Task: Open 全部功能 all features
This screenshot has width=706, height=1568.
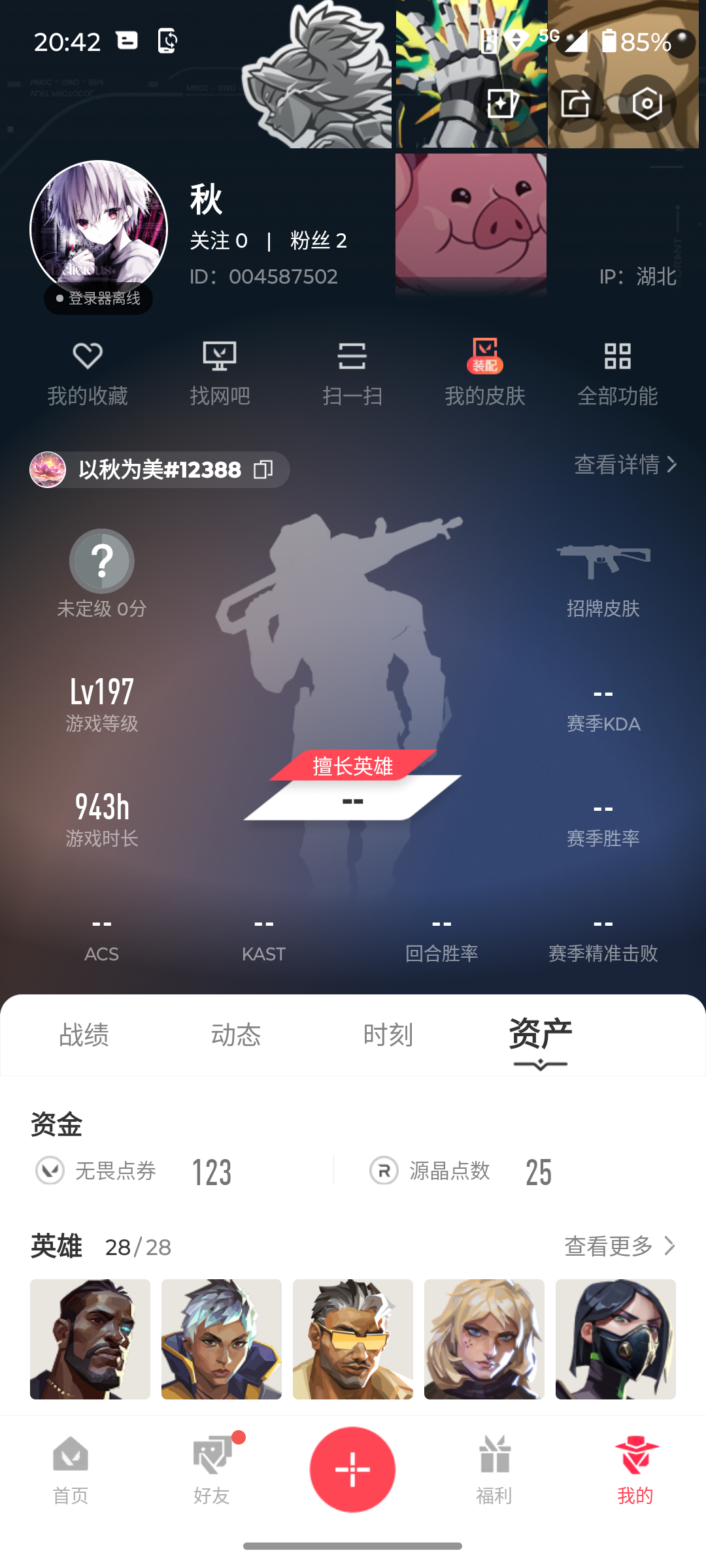Action: coord(617,373)
